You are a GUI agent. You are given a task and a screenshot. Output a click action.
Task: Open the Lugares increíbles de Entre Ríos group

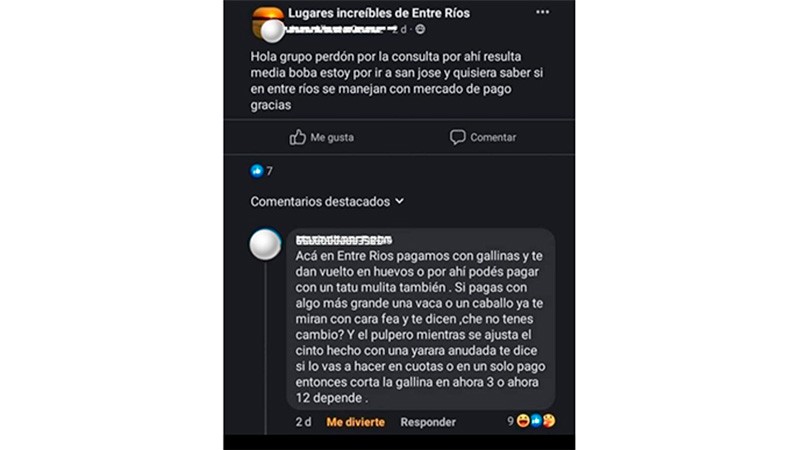378,13
